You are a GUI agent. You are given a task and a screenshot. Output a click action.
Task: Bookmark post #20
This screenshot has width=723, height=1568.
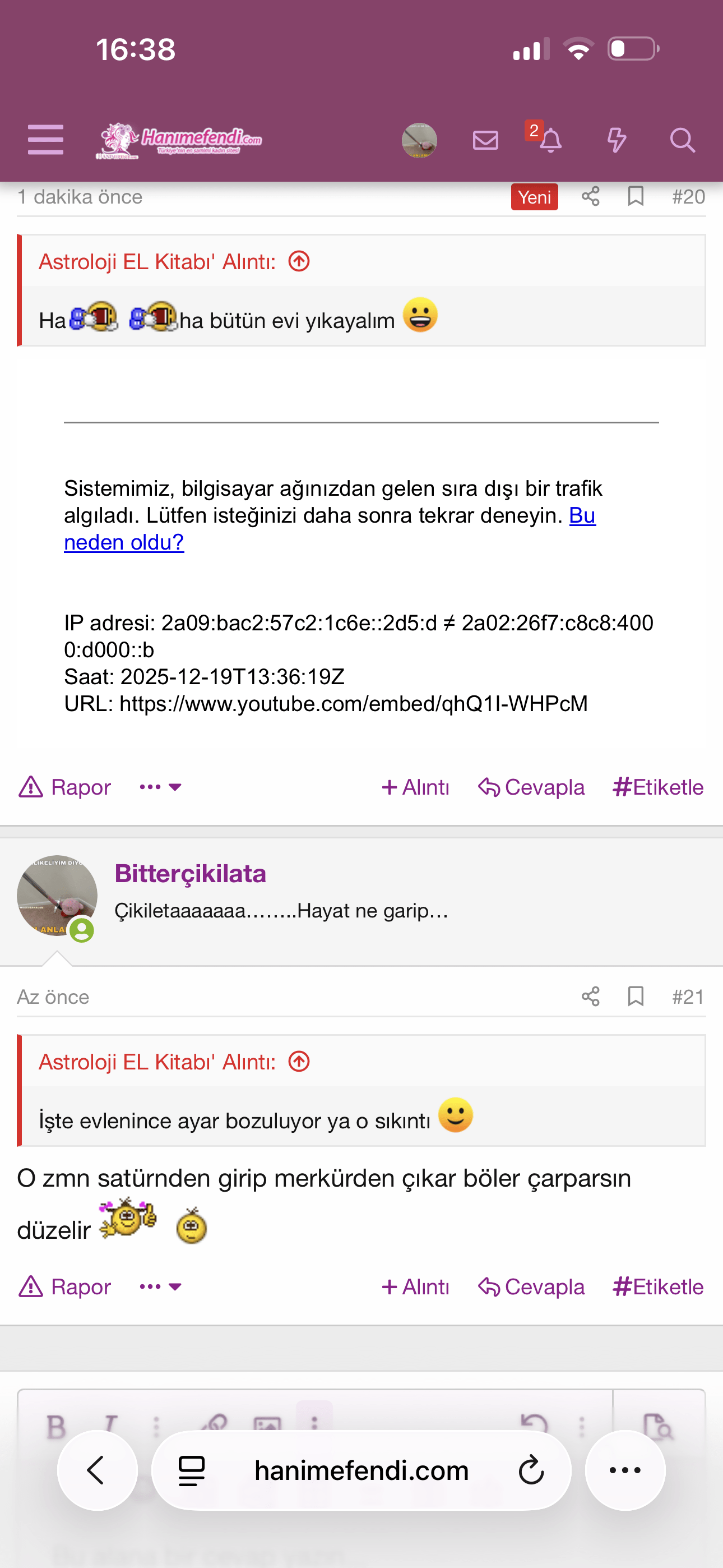click(x=636, y=197)
